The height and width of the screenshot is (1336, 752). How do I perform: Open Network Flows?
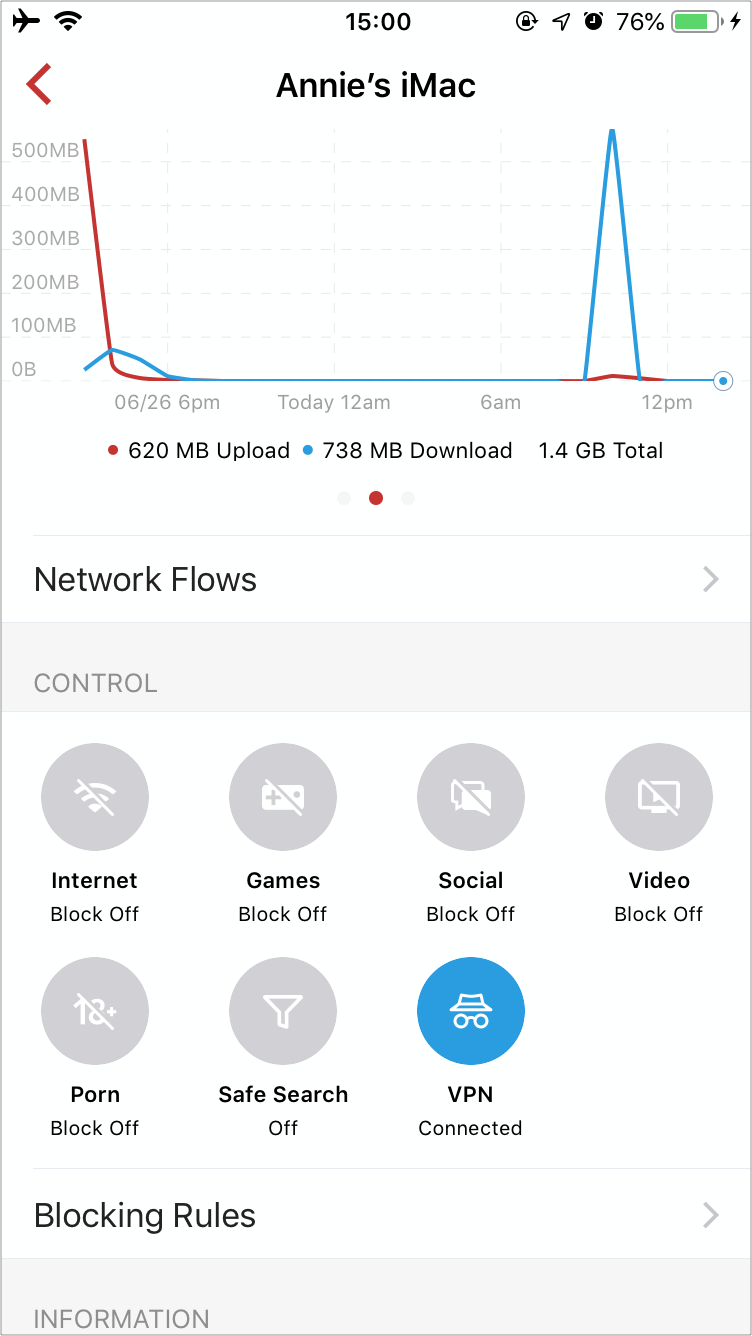(x=376, y=579)
